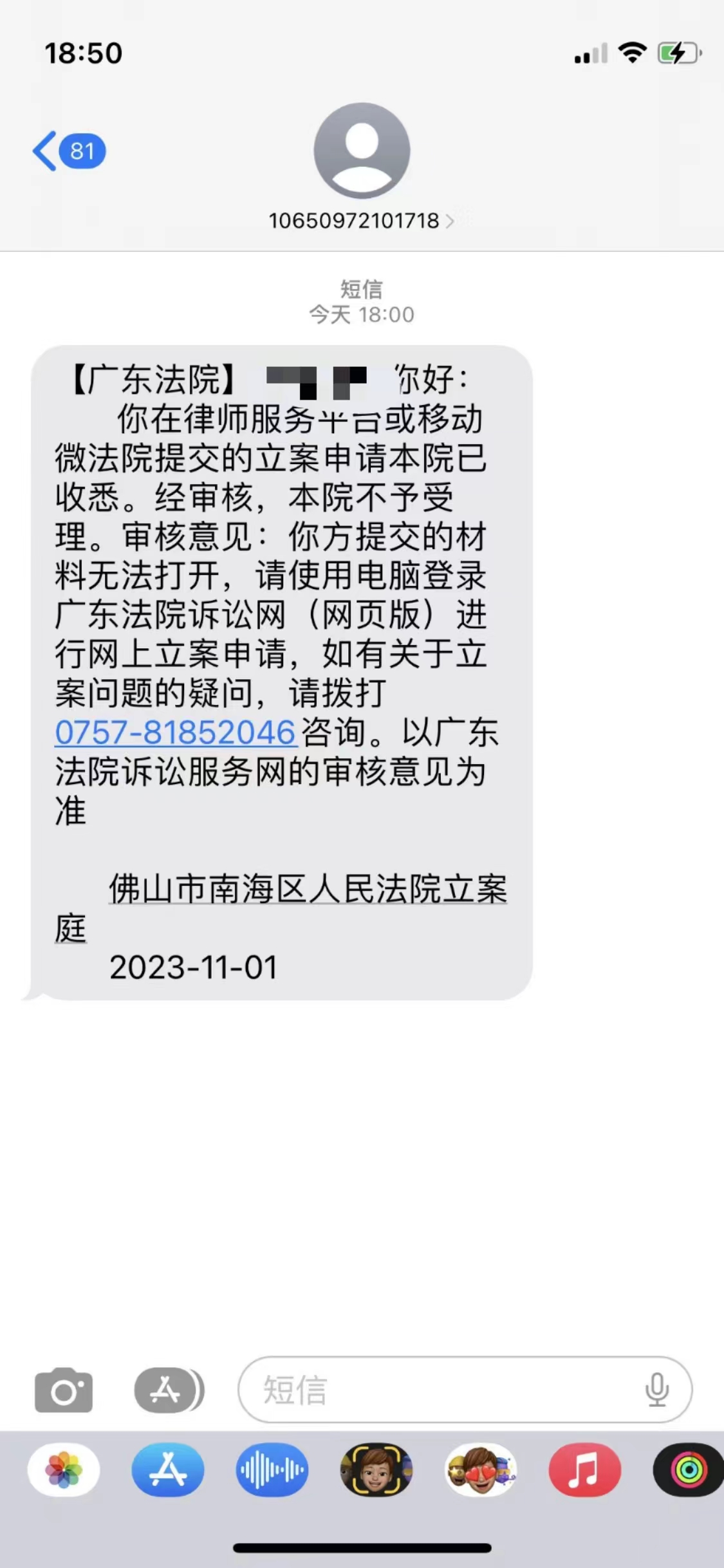Open the App Store in the app strip
This screenshot has height=1568, width=724.
[x=168, y=1471]
